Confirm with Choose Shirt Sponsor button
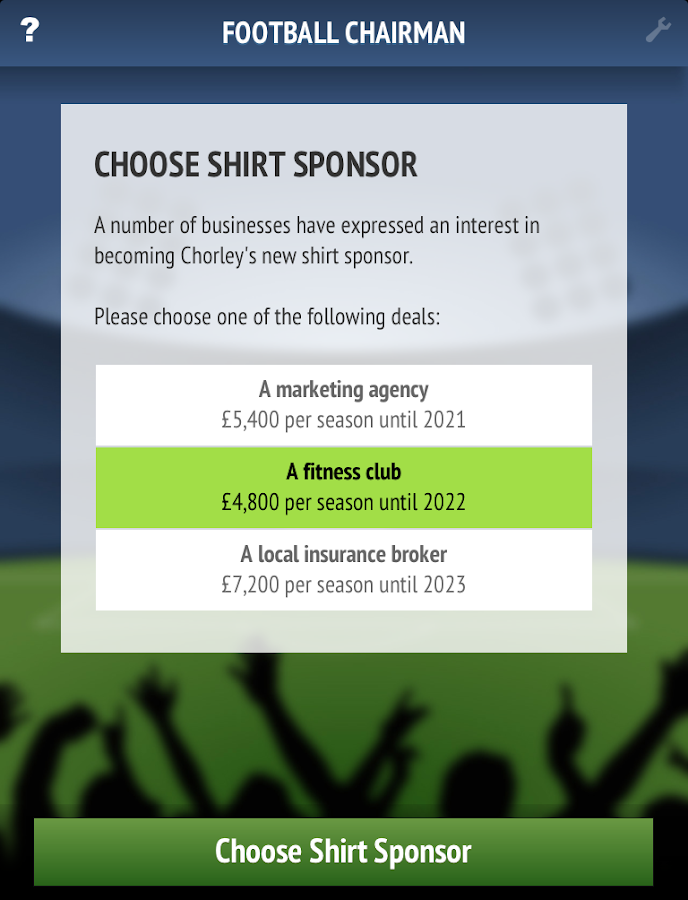The image size is (688, 900). click(x=343, y=851)
